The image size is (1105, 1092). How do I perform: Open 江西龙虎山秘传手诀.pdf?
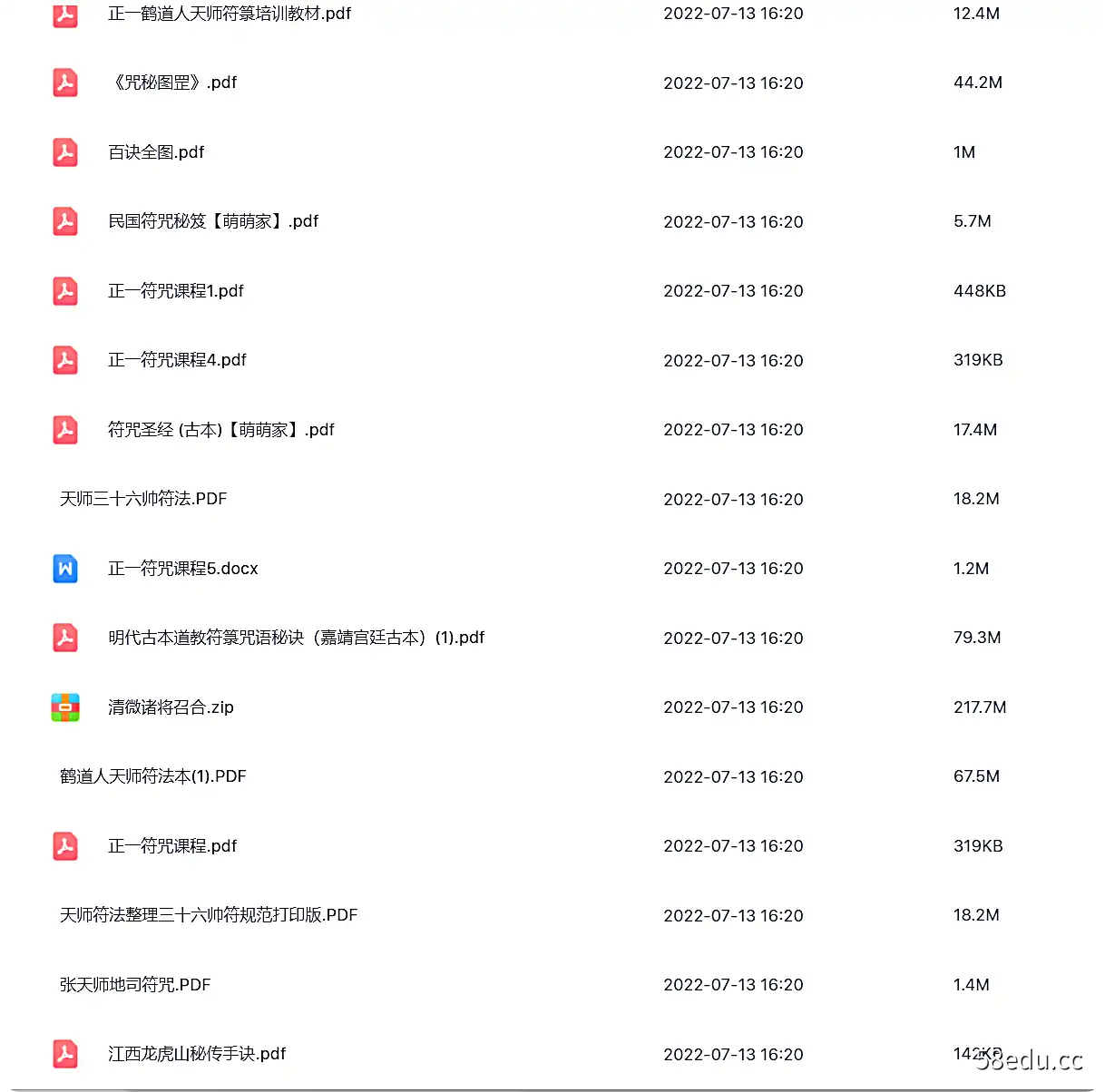click(197, 1054)
